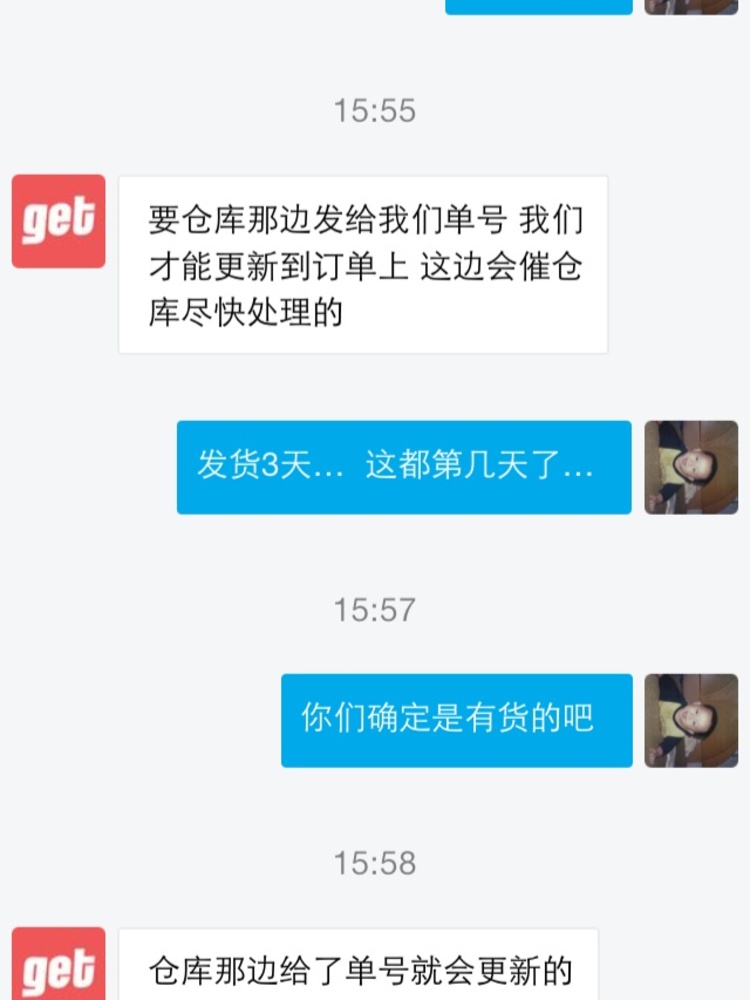Open get avatar beside 要仓库那边发给我们单号 message
The height and width of the screenshot is (1000, 750).
coord(58,221)
